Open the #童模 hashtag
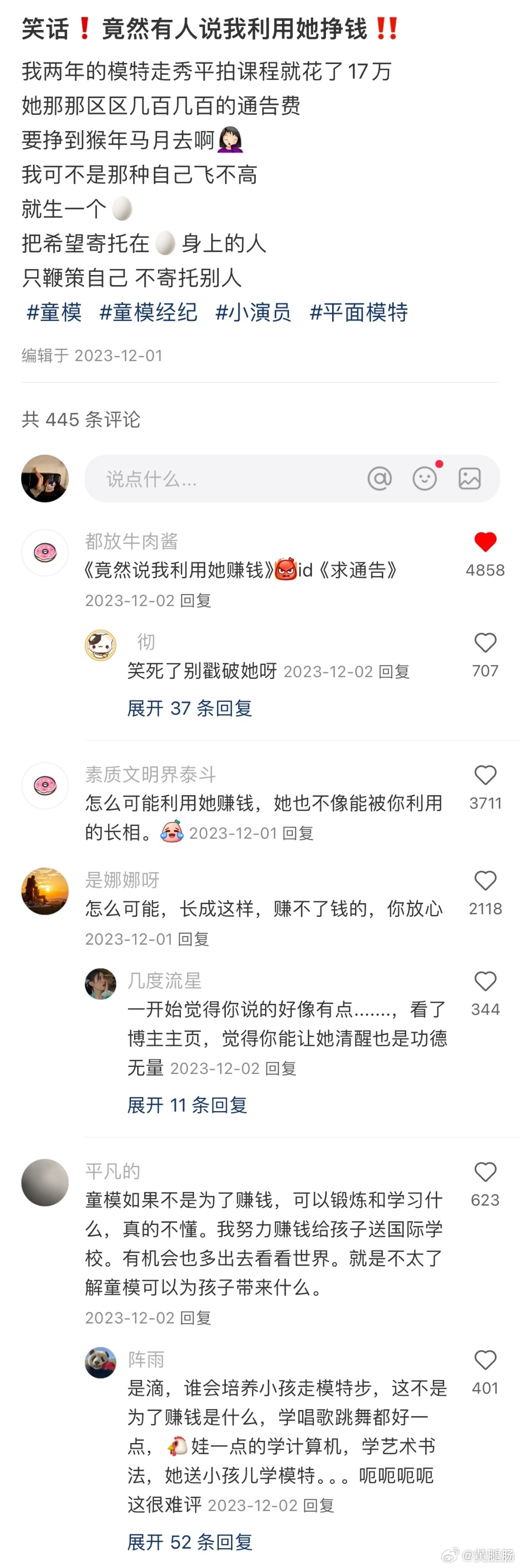Viewport: 520px width, 1568px height. (54, 312)
